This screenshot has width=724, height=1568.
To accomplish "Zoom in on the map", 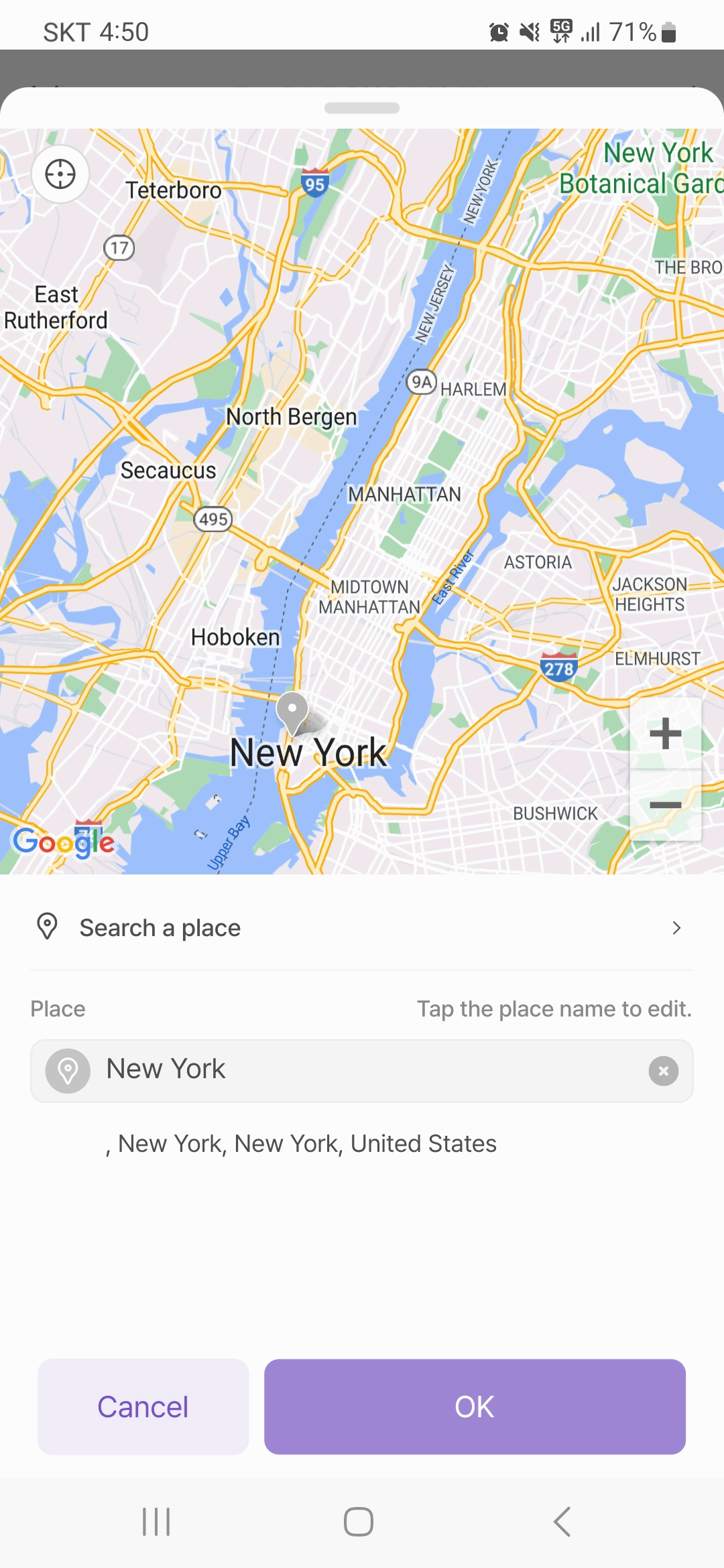I will 665,733.
